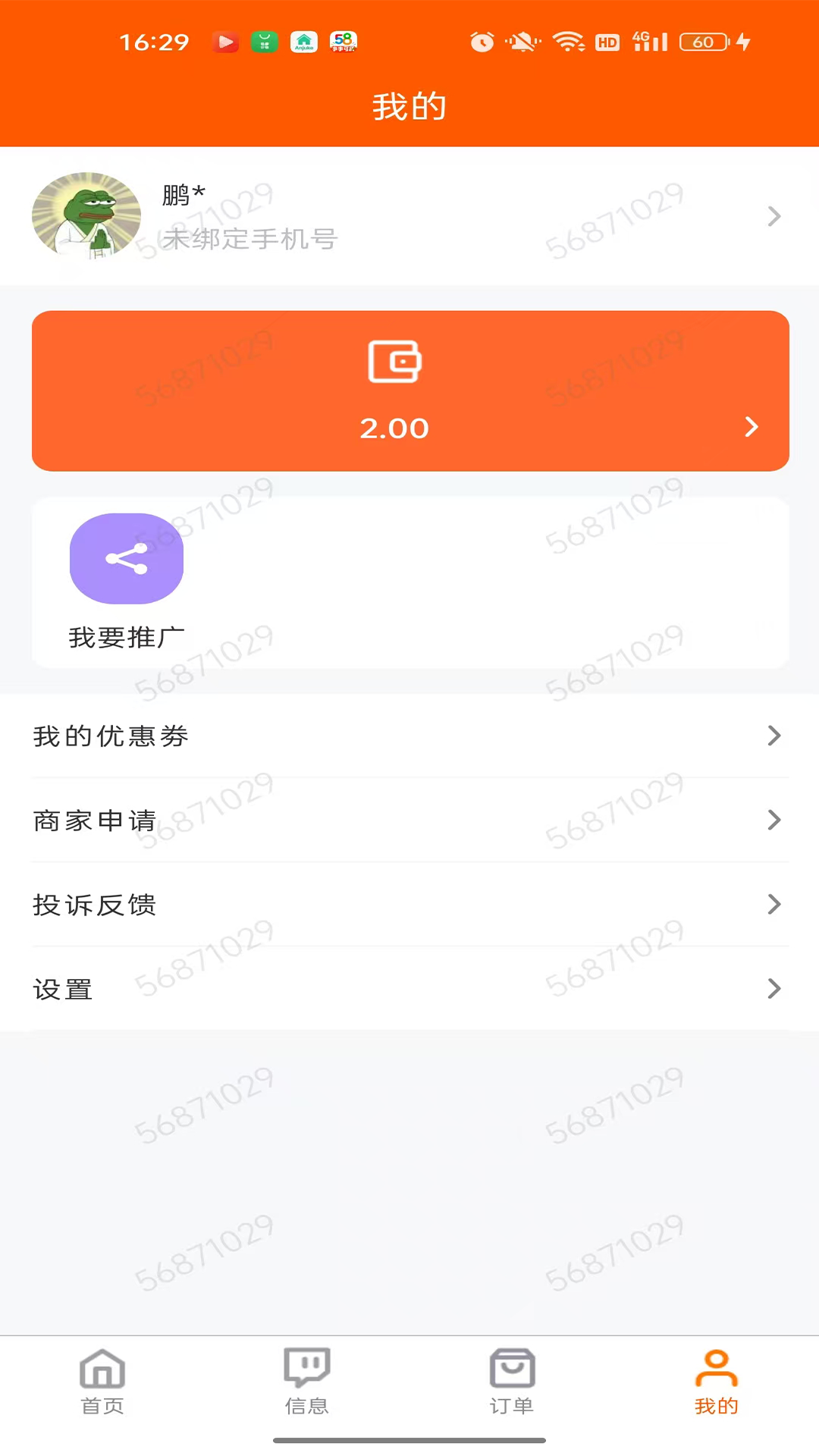Open 我的优惠券 coupons page

pyautogui.click(x=111, y=736)
